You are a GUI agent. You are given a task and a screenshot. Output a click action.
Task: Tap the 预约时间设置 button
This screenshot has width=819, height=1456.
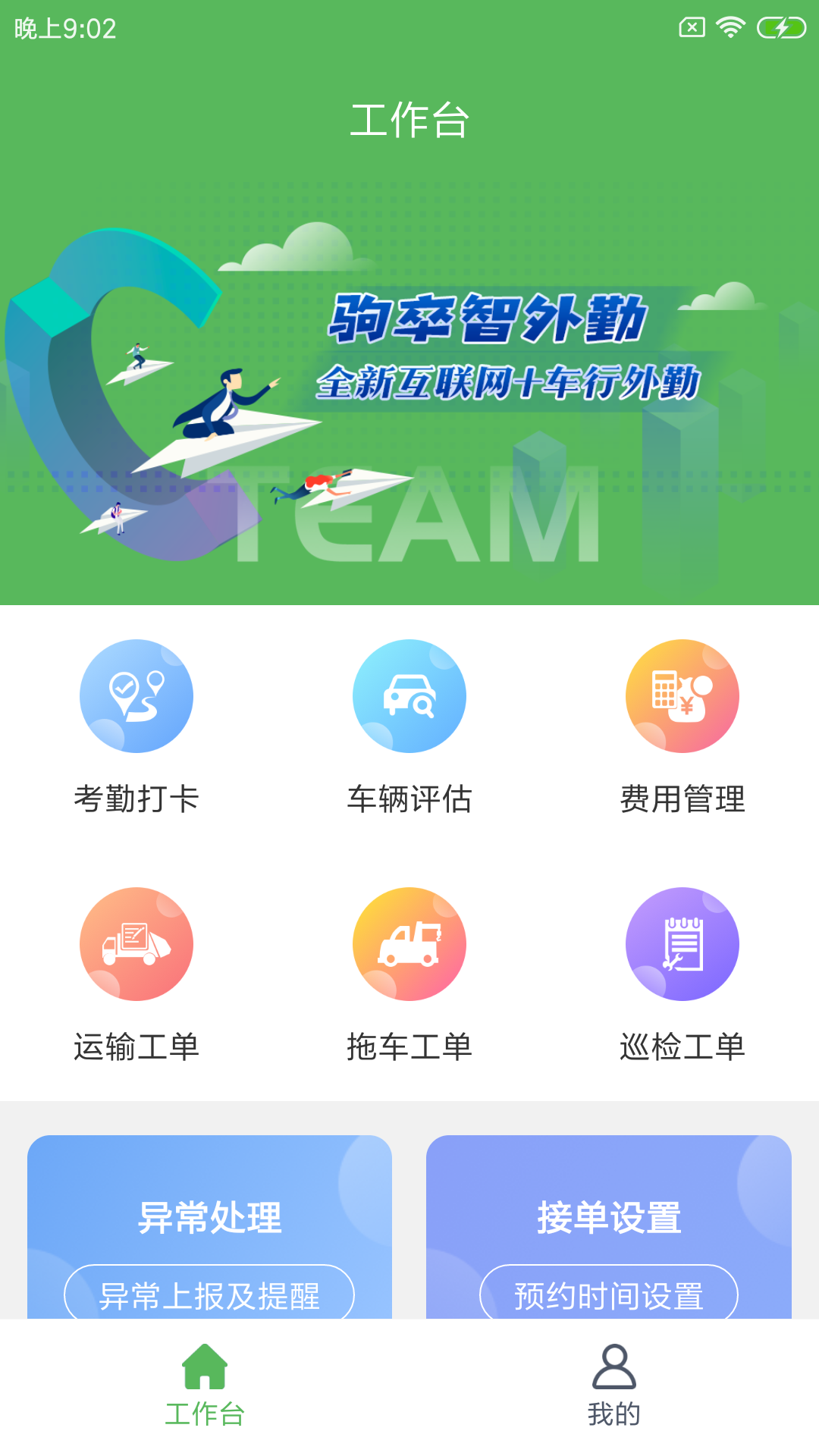click(609, 1294)
